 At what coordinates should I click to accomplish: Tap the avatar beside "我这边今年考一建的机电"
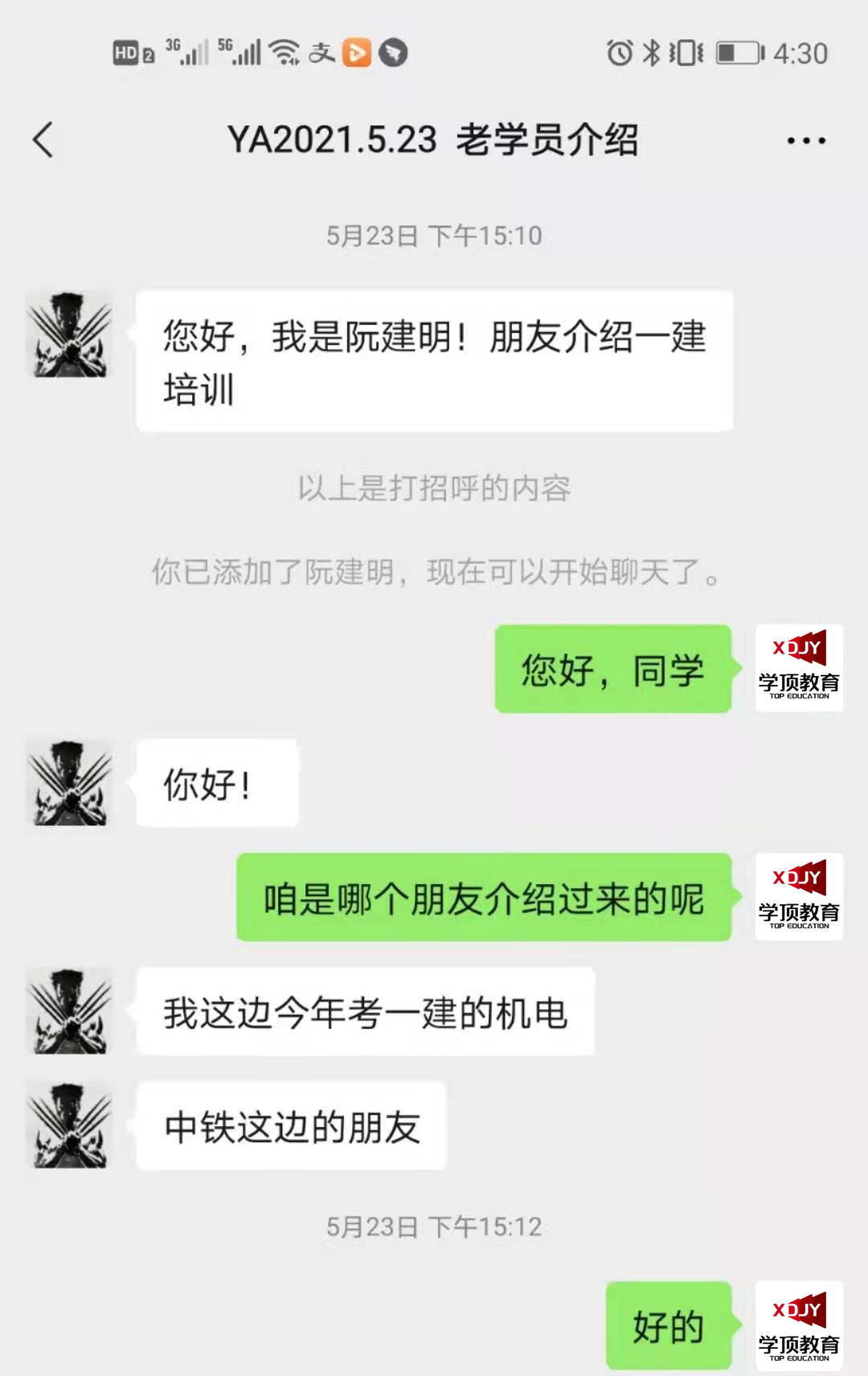pyautogui.click(x=70, y=1012)
